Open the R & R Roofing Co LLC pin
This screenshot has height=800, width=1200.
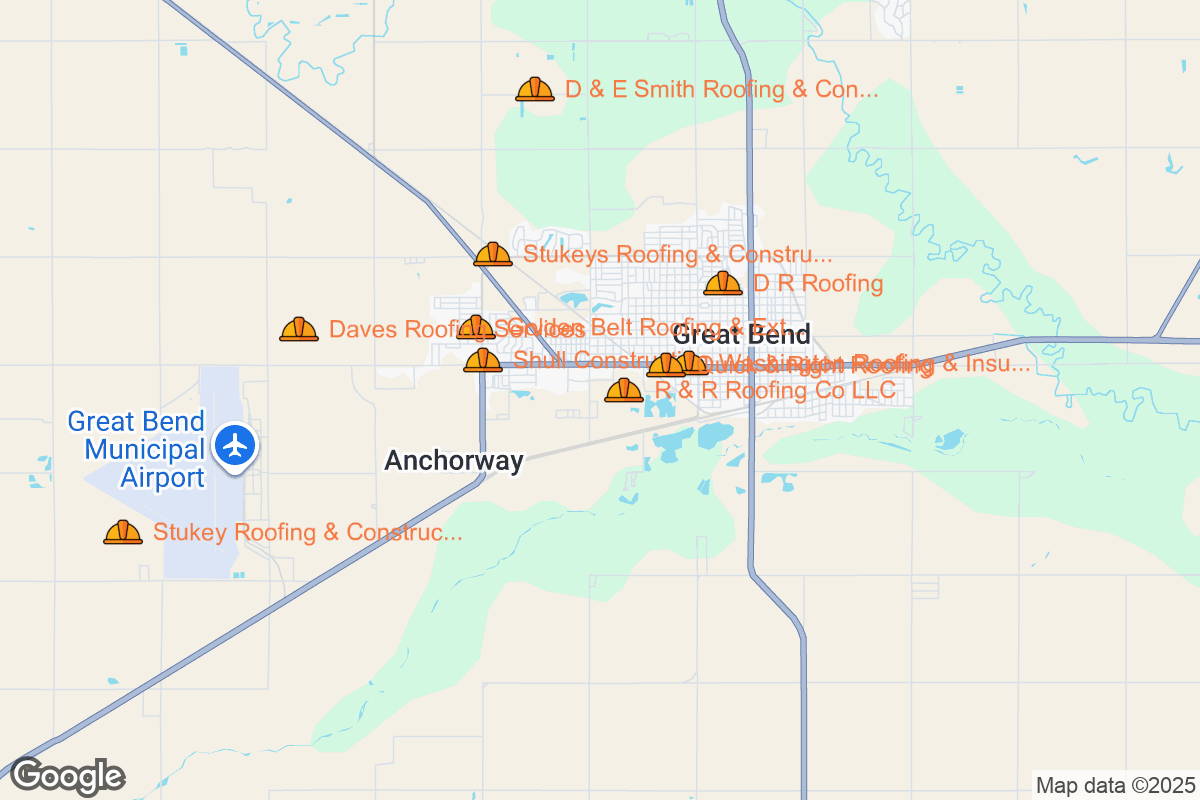(624, 391)
